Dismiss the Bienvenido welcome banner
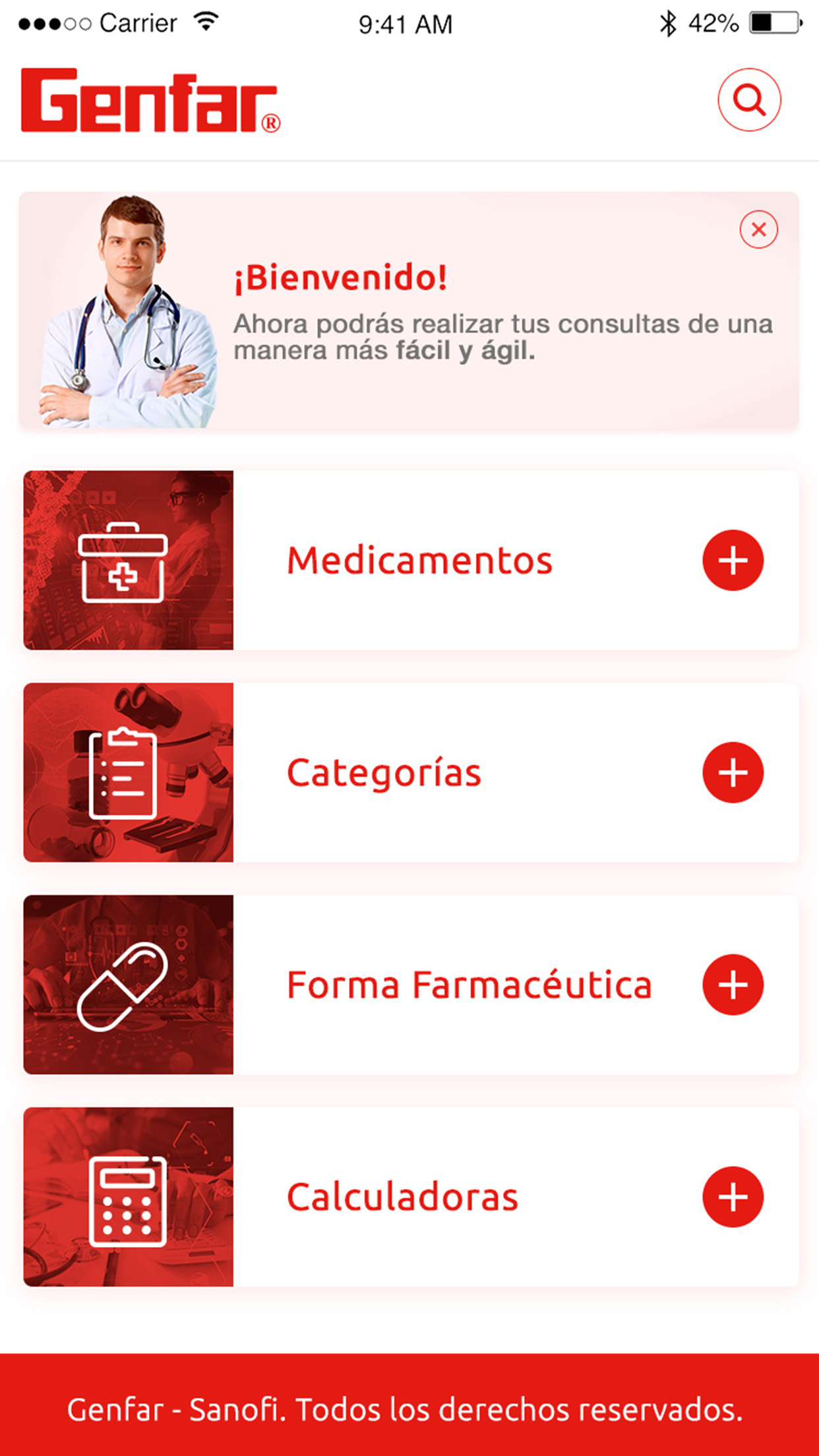This screenshot has width=819, height=1456. tap(758, 229)
